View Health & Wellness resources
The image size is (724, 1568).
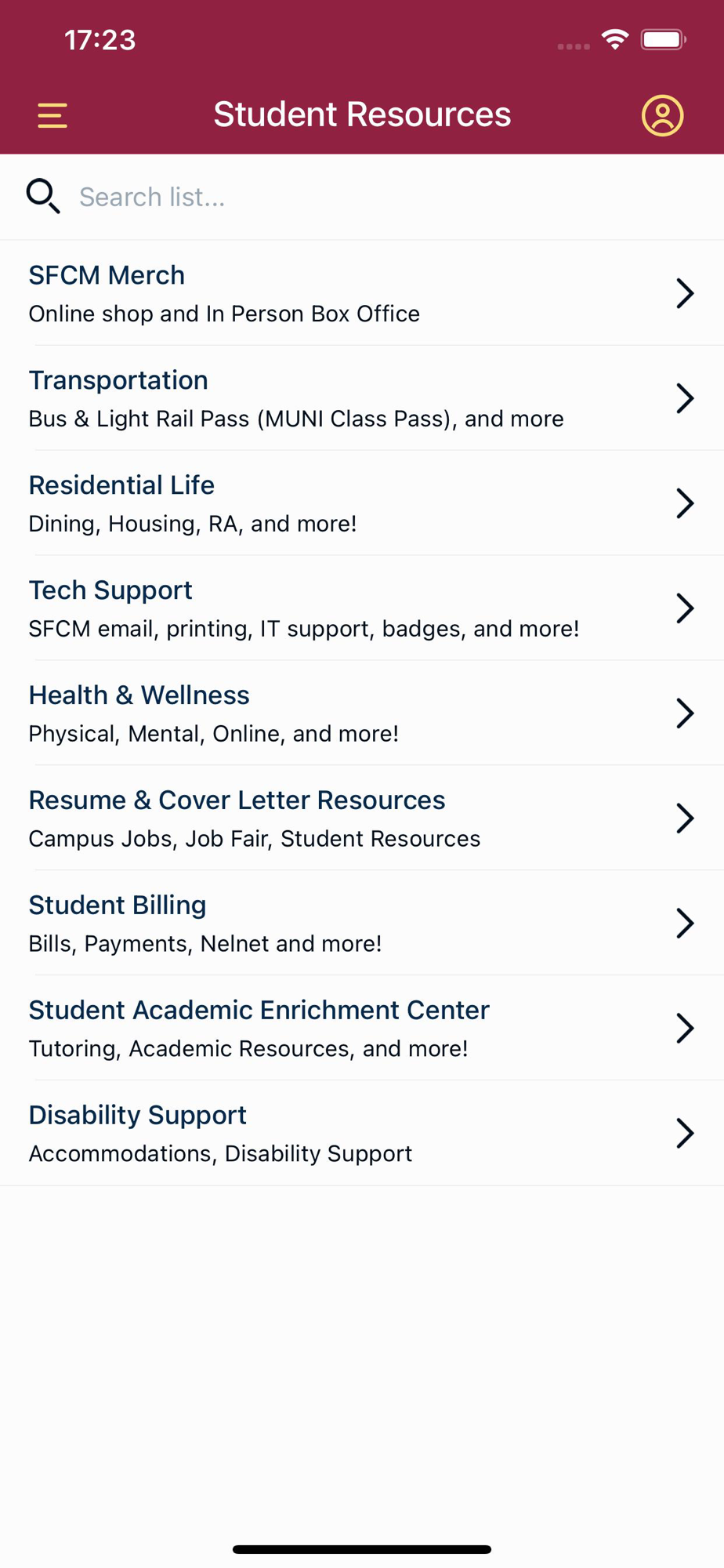tap(360, 713)
